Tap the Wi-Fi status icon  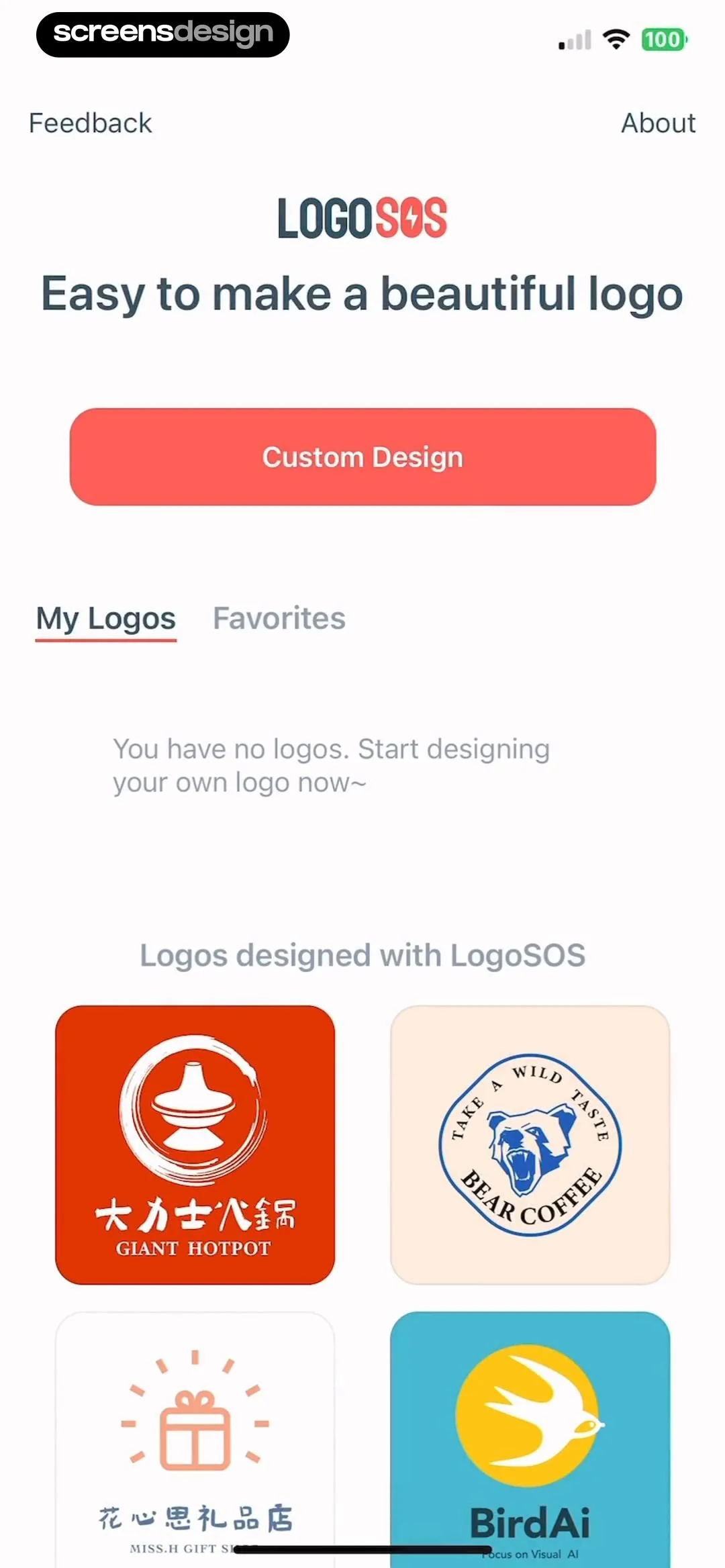pyautogui.click(x=615, y=40)
